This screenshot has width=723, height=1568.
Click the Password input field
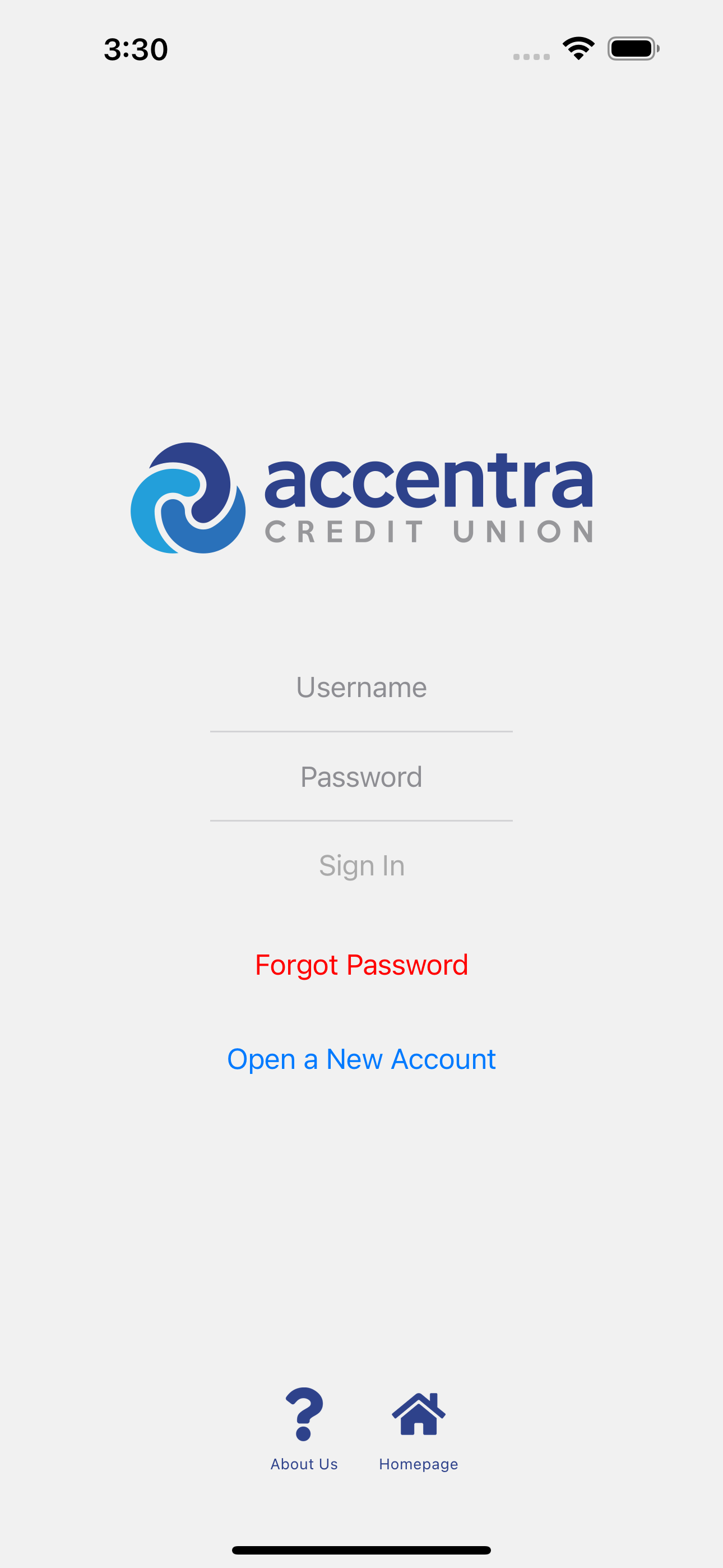click(x=361, y=777)
